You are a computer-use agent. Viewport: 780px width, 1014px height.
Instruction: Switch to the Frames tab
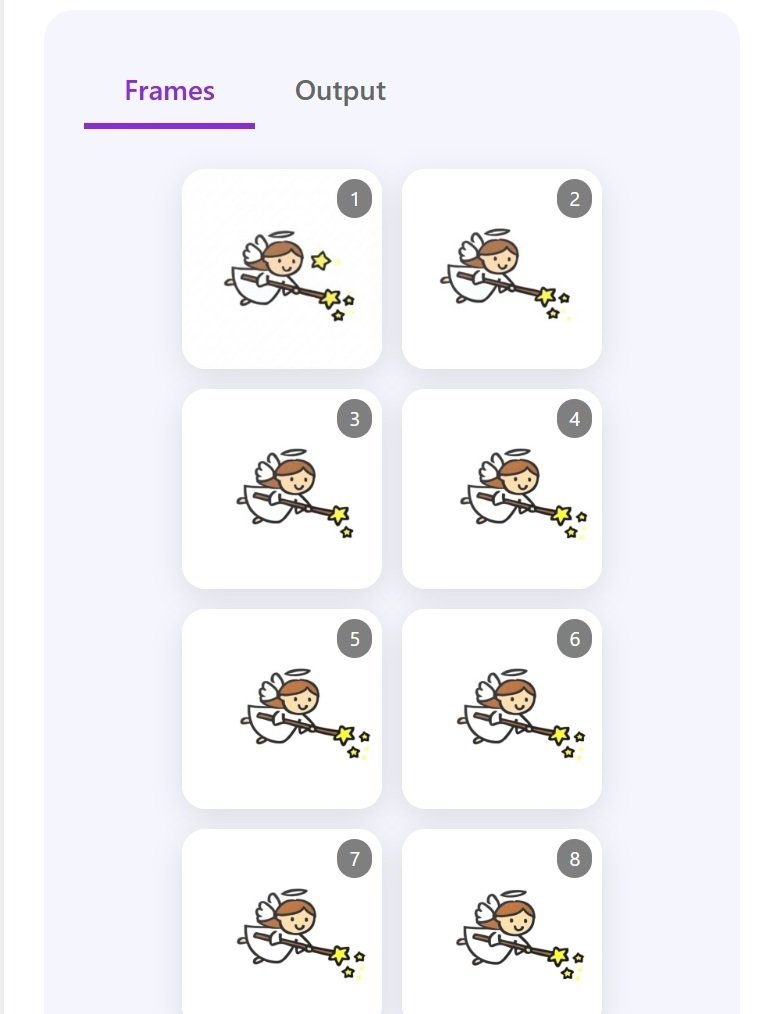(x=169, y=91)
